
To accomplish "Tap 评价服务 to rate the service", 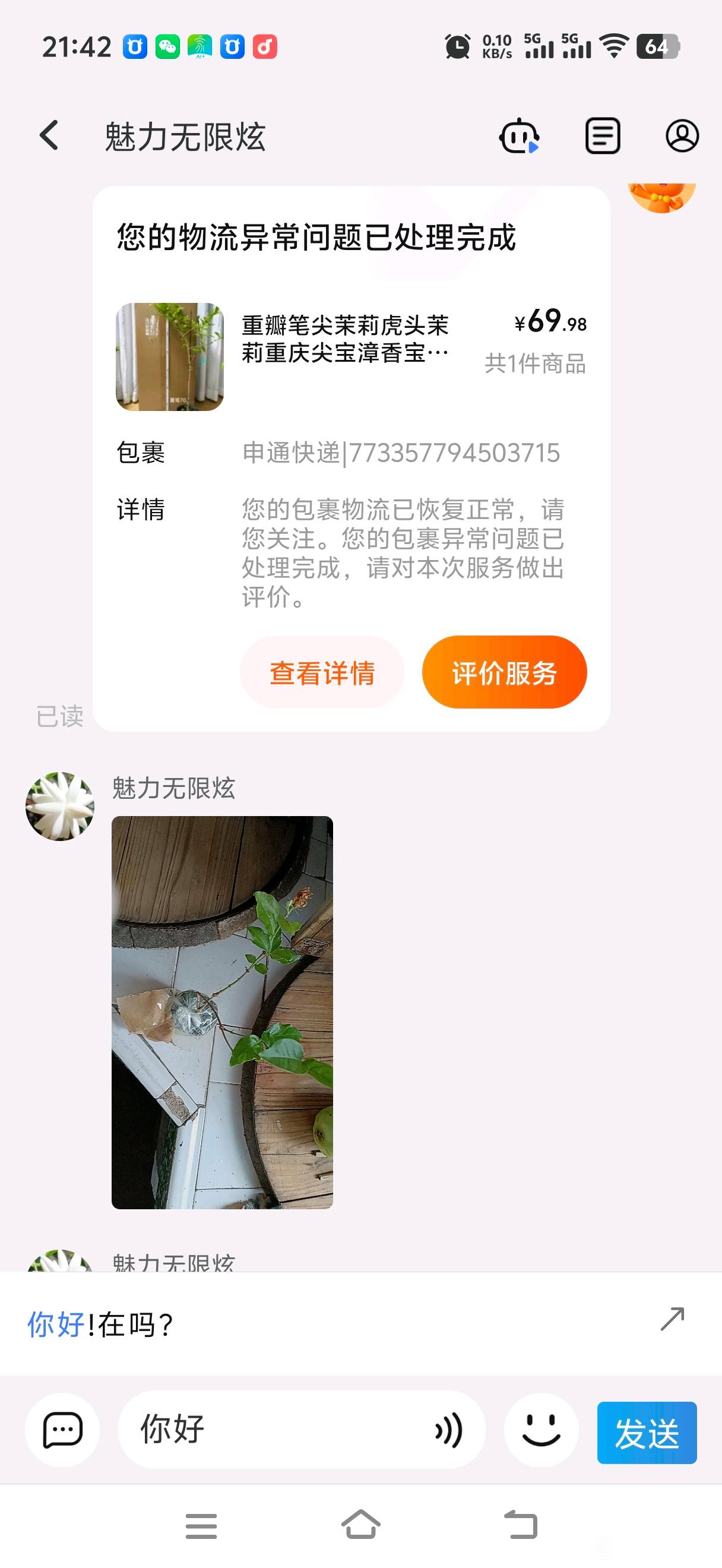I will coord(504,672).
